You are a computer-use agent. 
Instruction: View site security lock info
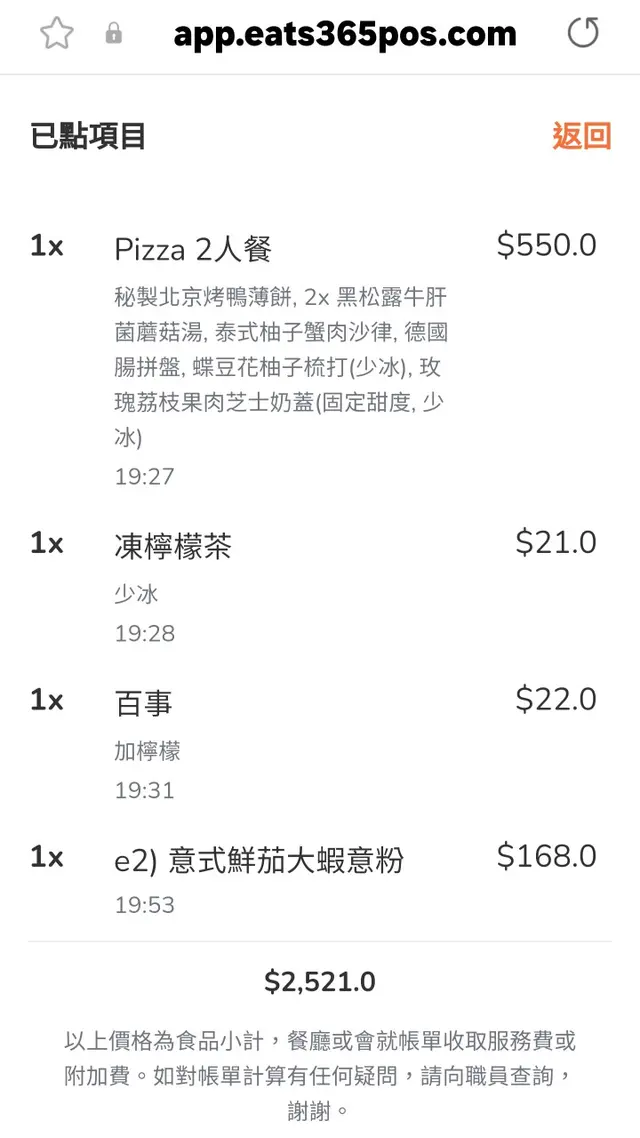tap(114, 35)
